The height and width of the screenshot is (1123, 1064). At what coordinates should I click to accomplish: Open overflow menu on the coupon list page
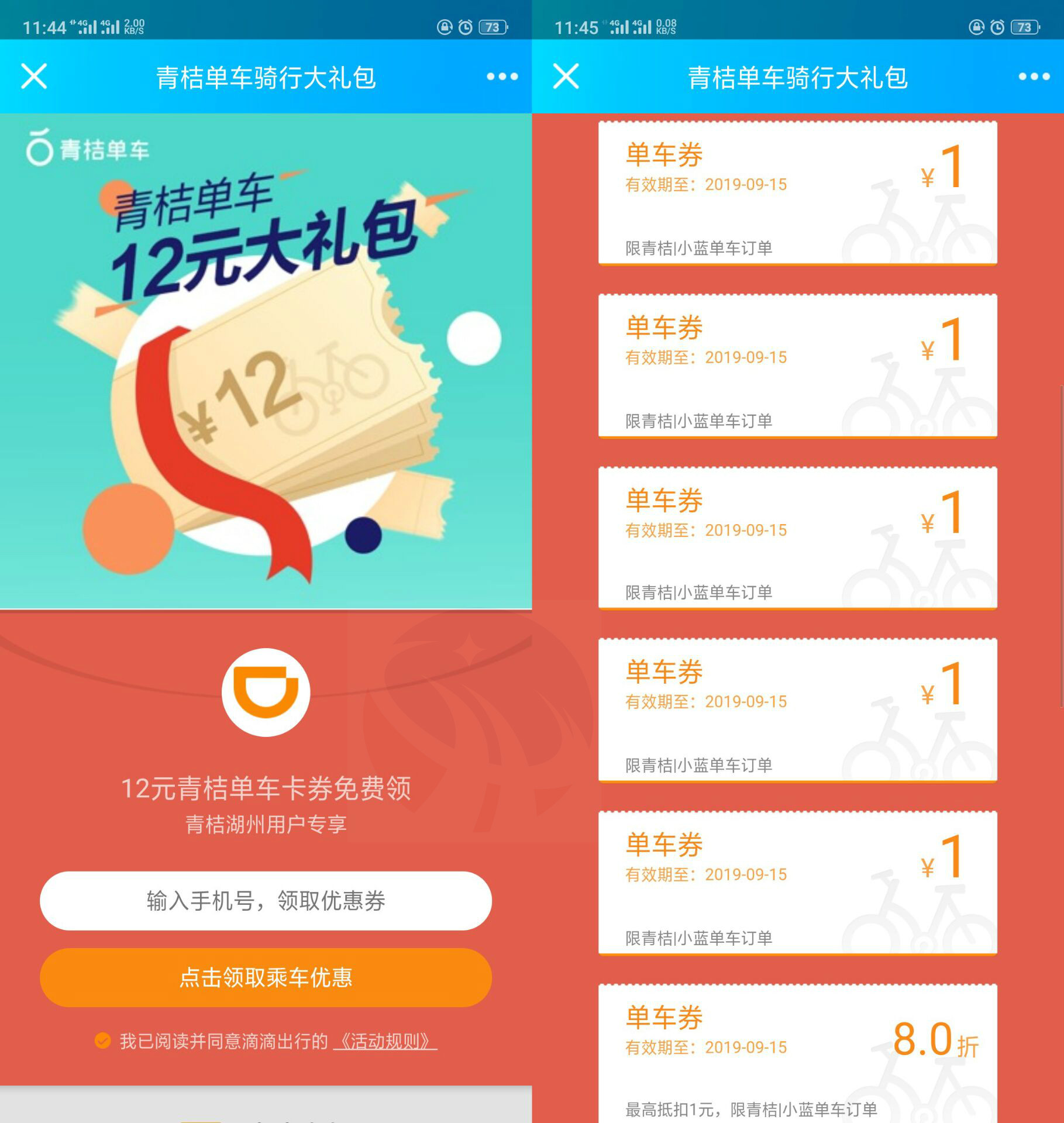tap(1034, 77)
